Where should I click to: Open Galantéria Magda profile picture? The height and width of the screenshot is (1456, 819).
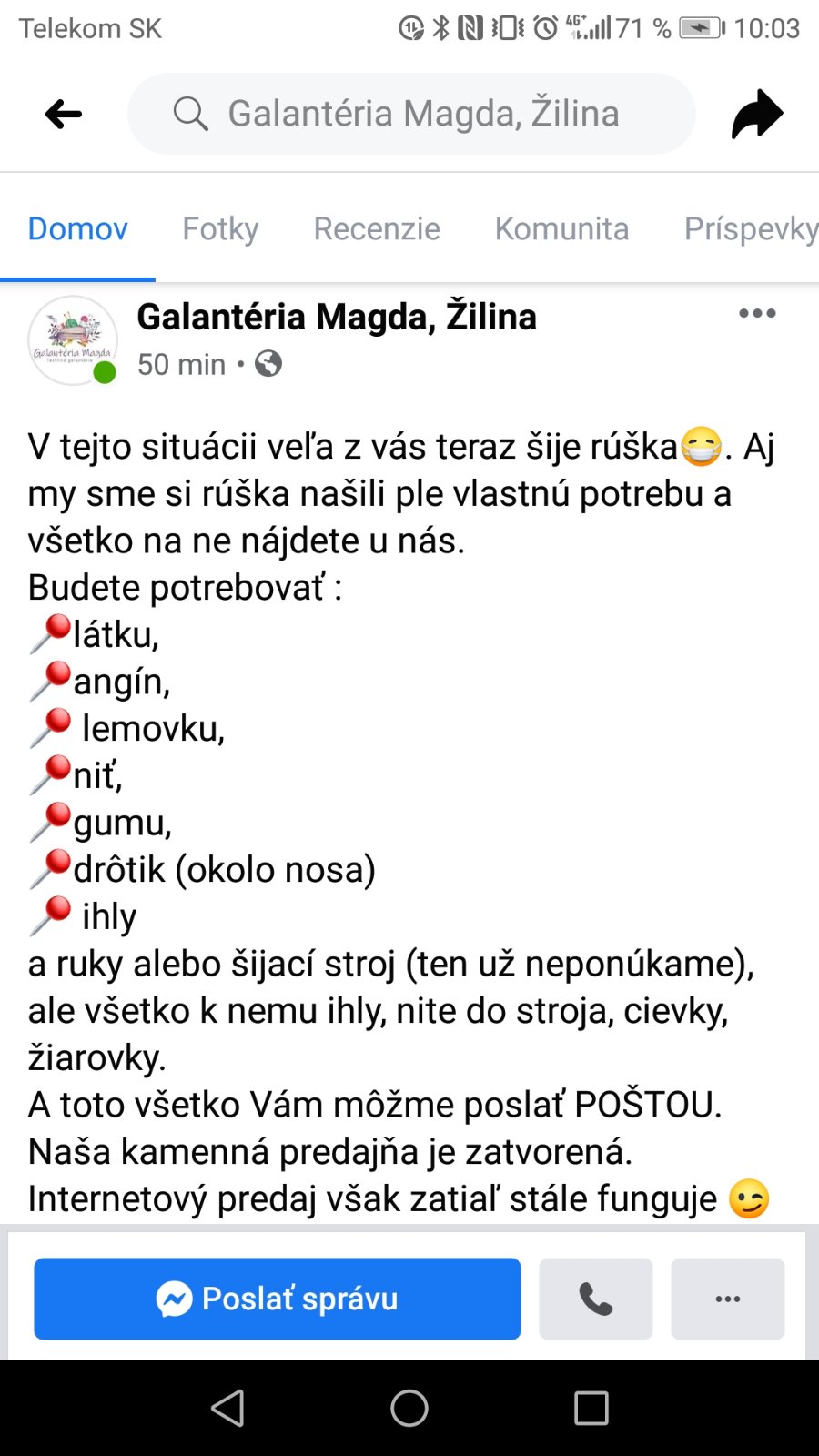coord(73,340)
